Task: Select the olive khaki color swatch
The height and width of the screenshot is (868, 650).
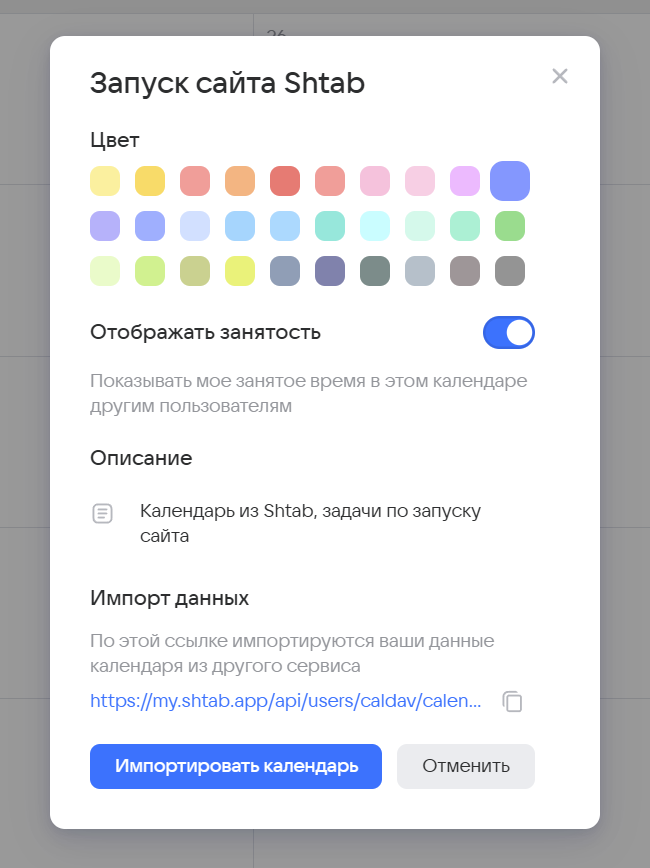Action: coord(195,271)
